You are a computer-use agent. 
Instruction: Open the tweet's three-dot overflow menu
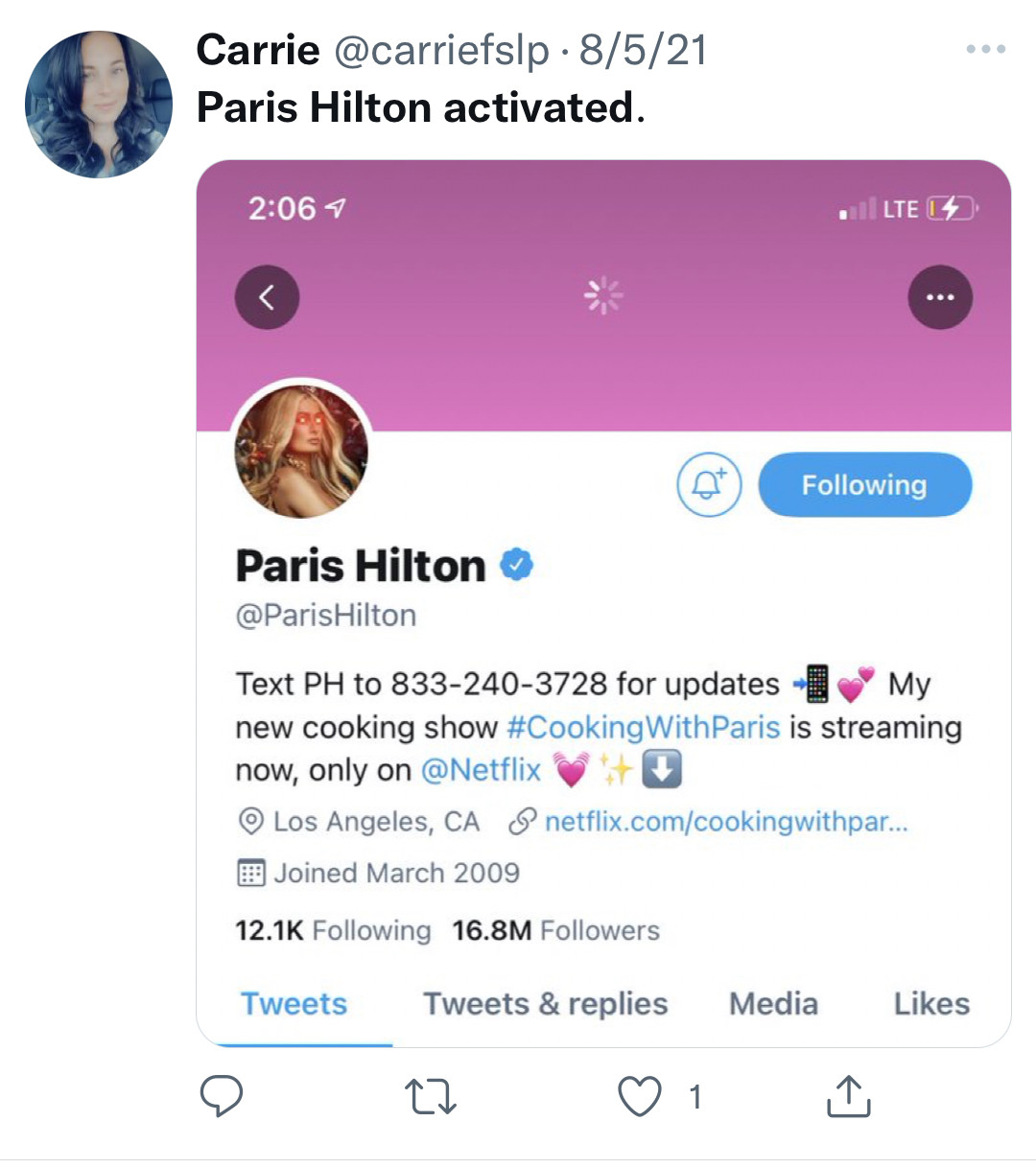click(985, 49)
